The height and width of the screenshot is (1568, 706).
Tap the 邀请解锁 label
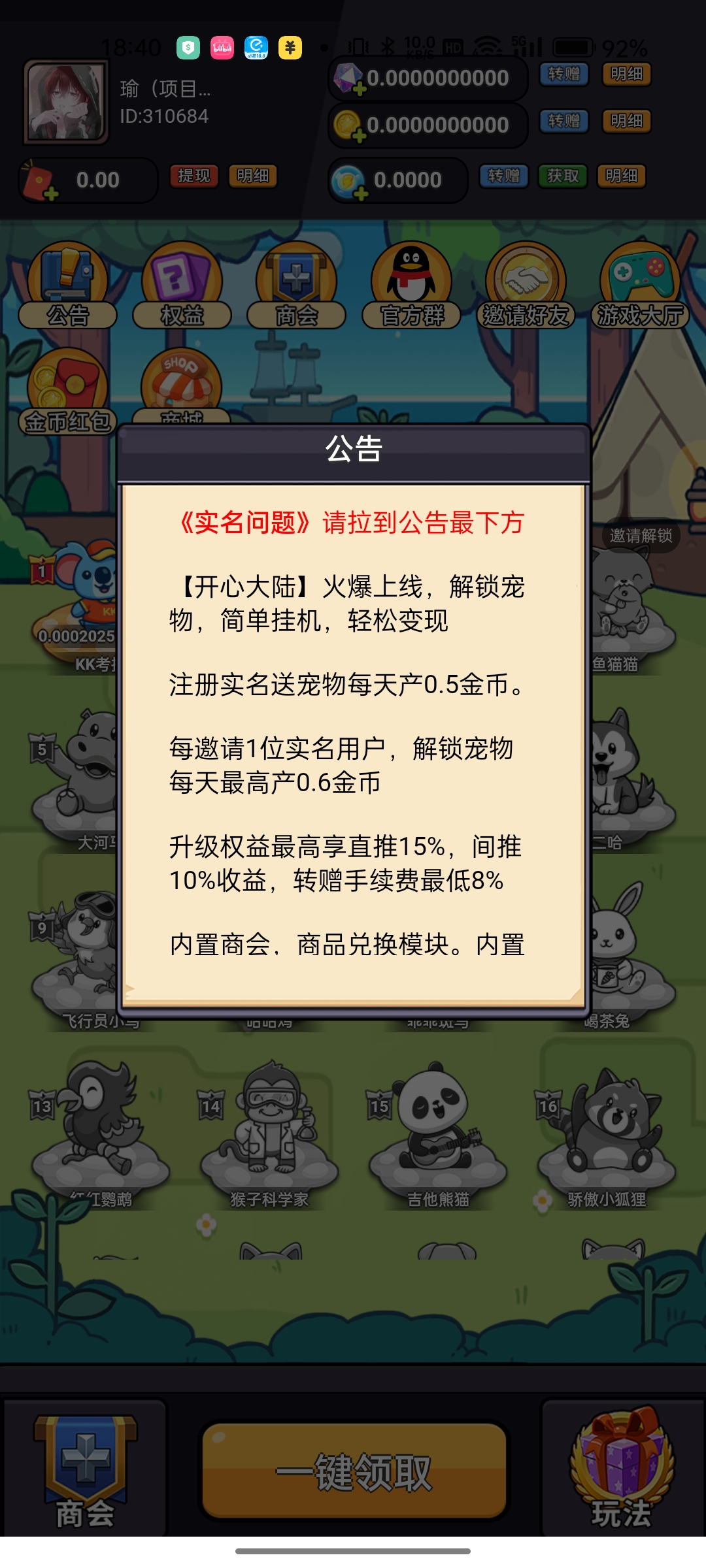[x=641, y=536]
